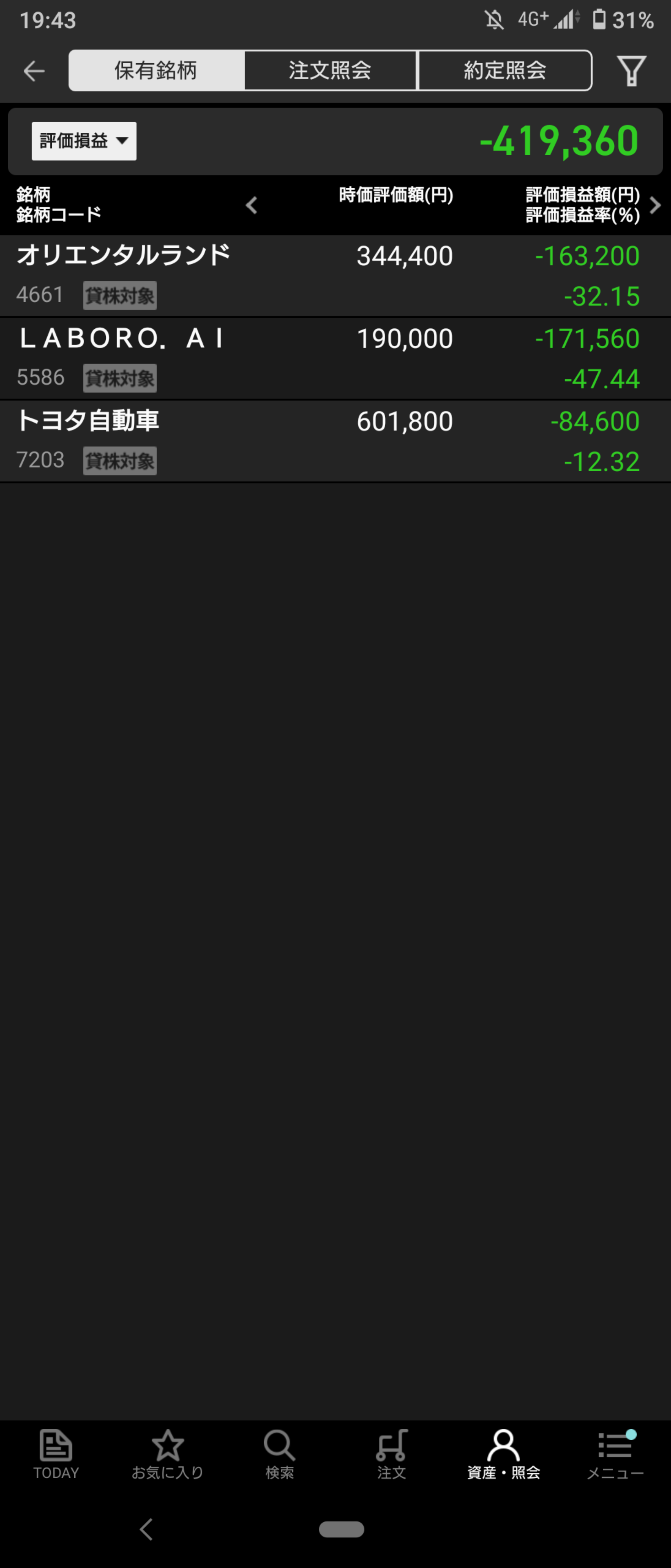Image resolution: width=671 pixels, height=1568 pixels.
Task: Select the 保有銘柄 tab
Action: 156,71
